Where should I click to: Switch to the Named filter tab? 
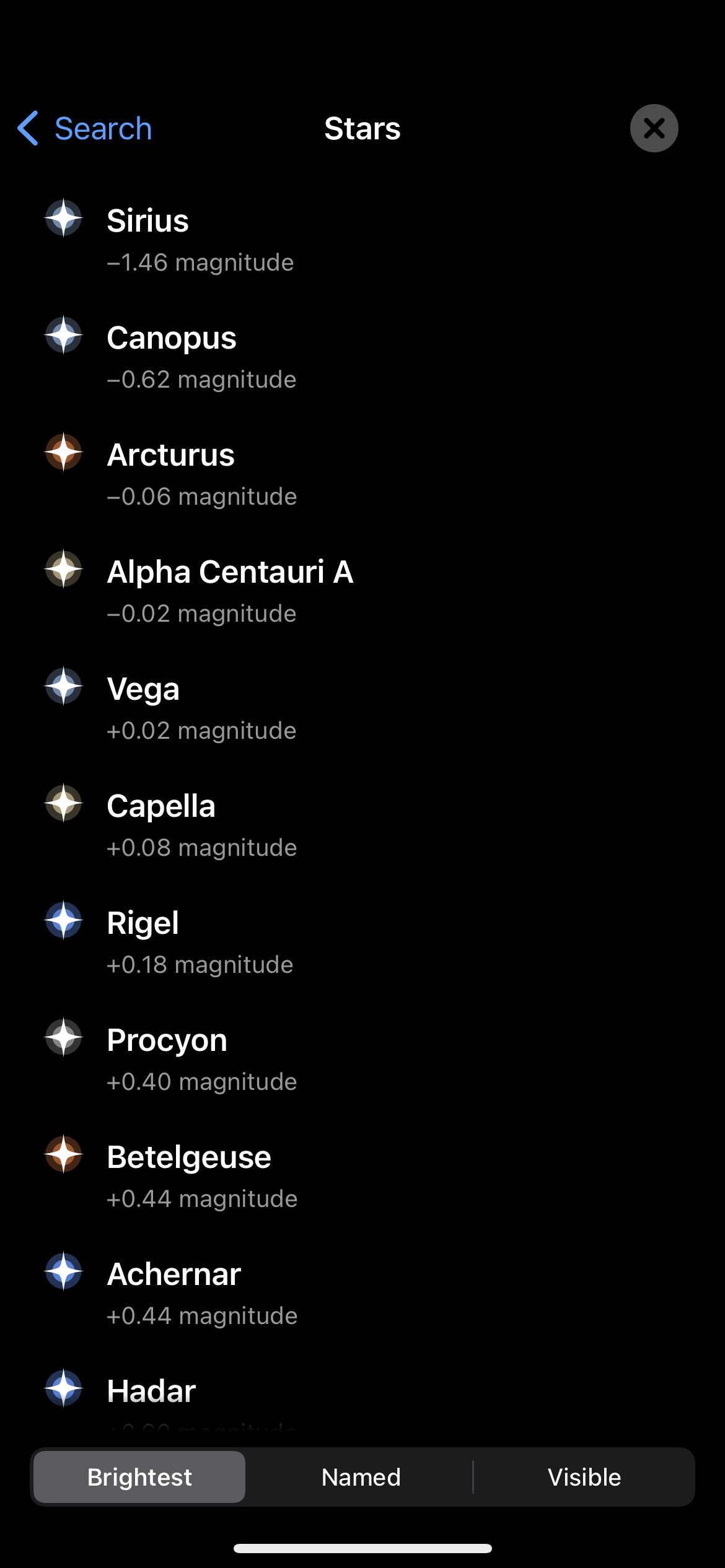[361, 1477]
